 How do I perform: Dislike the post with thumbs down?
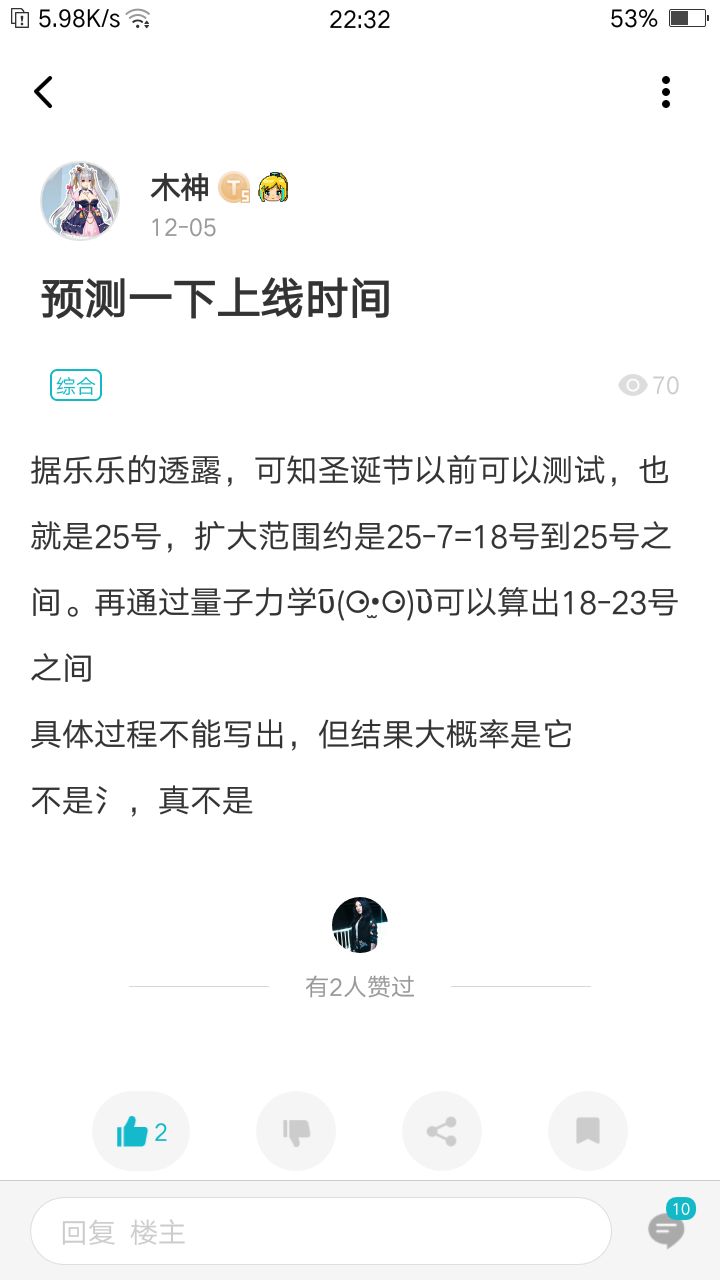296,1131
